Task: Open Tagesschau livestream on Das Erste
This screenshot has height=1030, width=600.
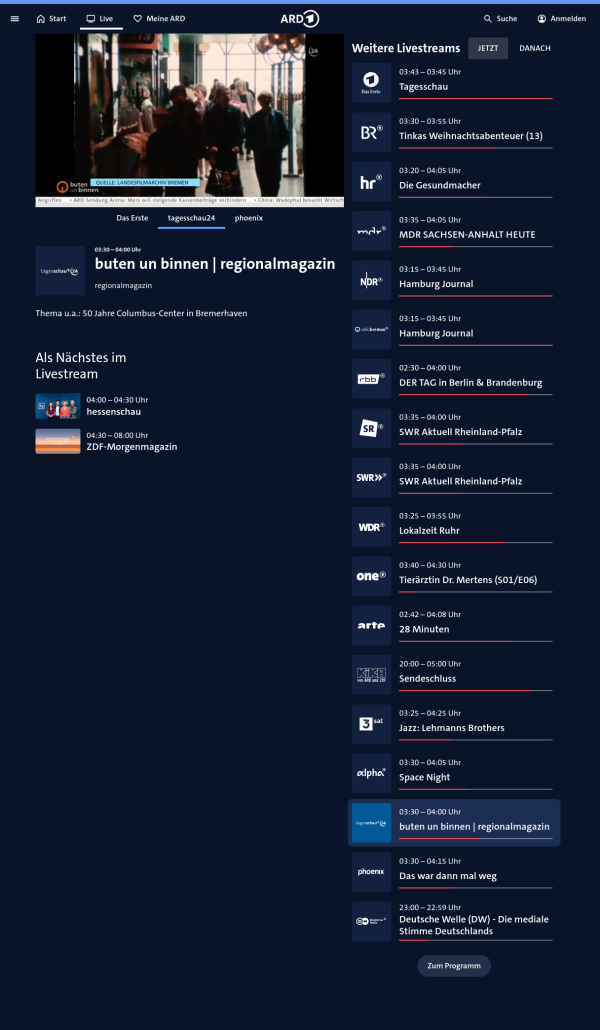Action: coord(454,82)
